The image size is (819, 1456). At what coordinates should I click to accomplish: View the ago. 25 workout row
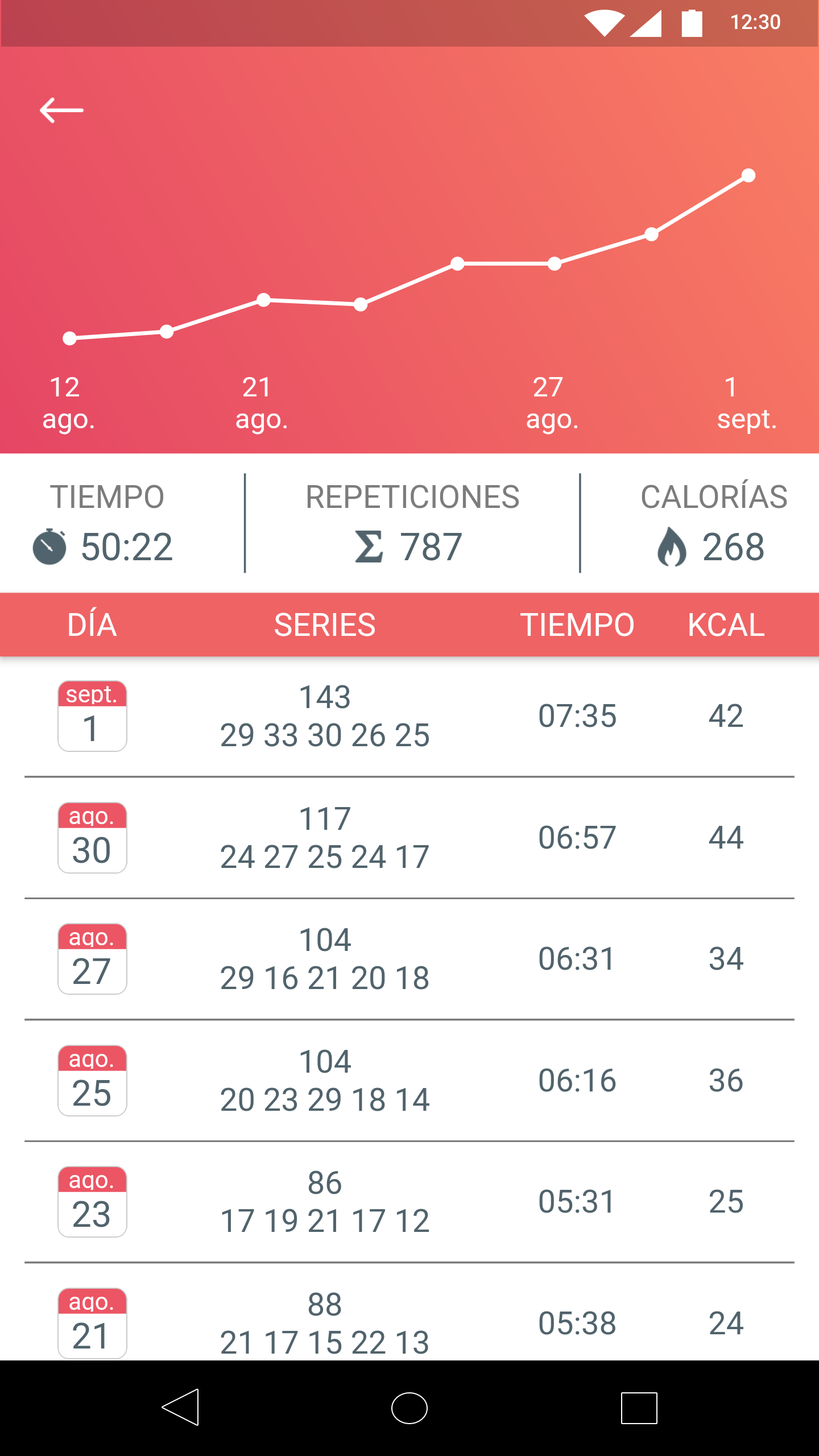(x=409, y=1081)
